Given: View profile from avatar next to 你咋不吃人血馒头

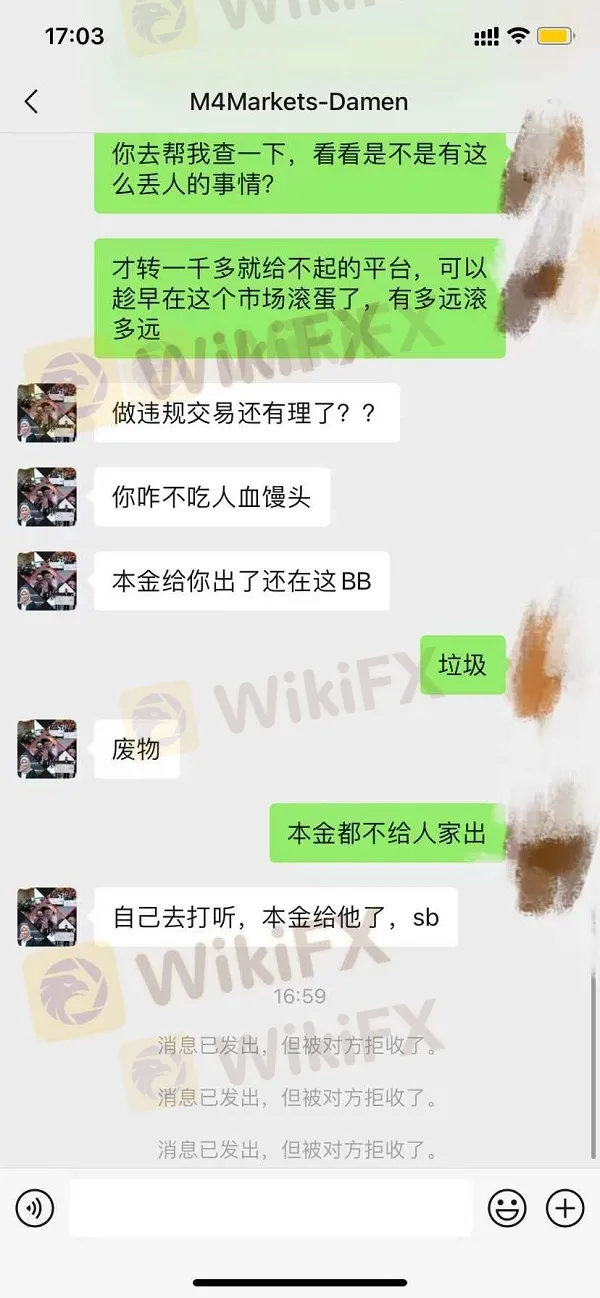Looking at the screenshot, I should tap(47, 496).
